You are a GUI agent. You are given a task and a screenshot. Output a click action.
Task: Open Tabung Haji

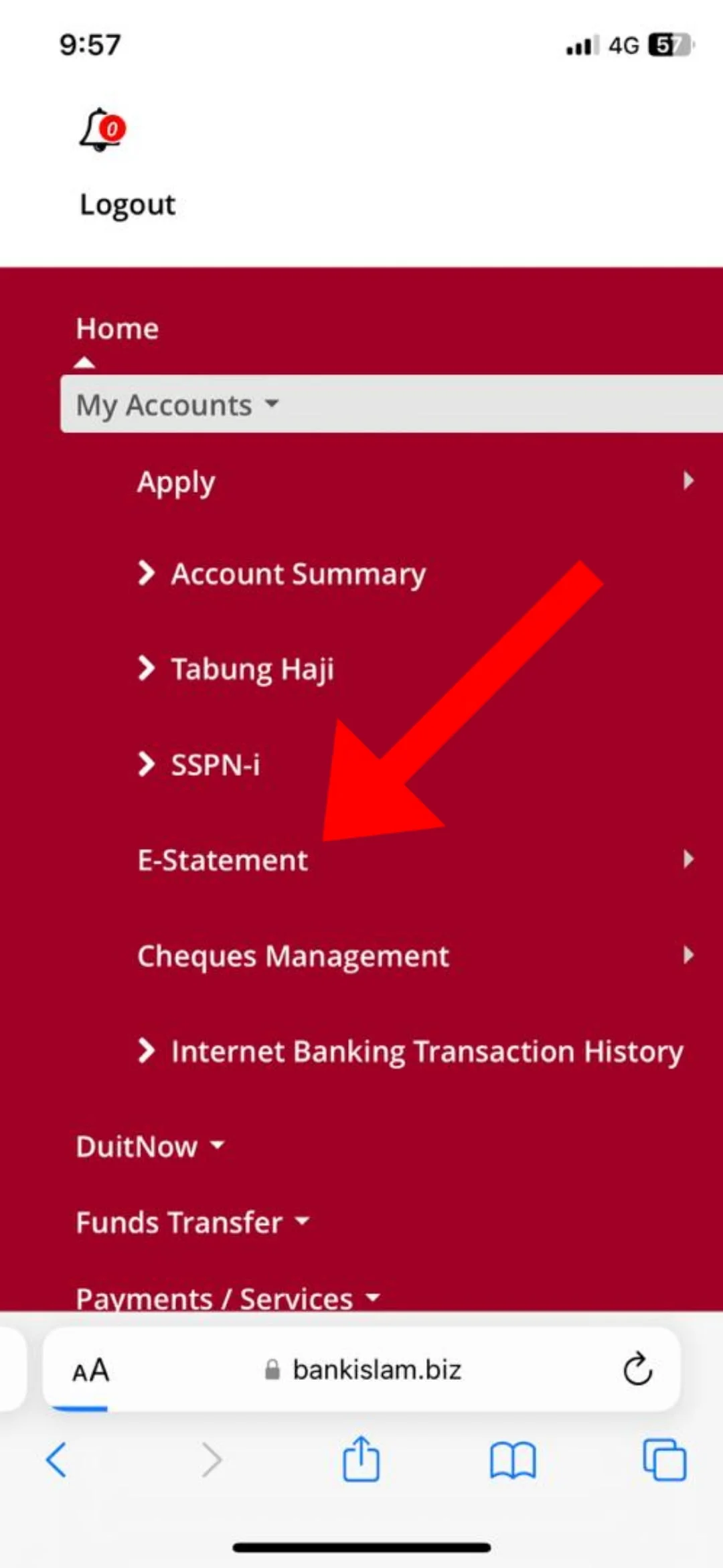tap(252, 670)
